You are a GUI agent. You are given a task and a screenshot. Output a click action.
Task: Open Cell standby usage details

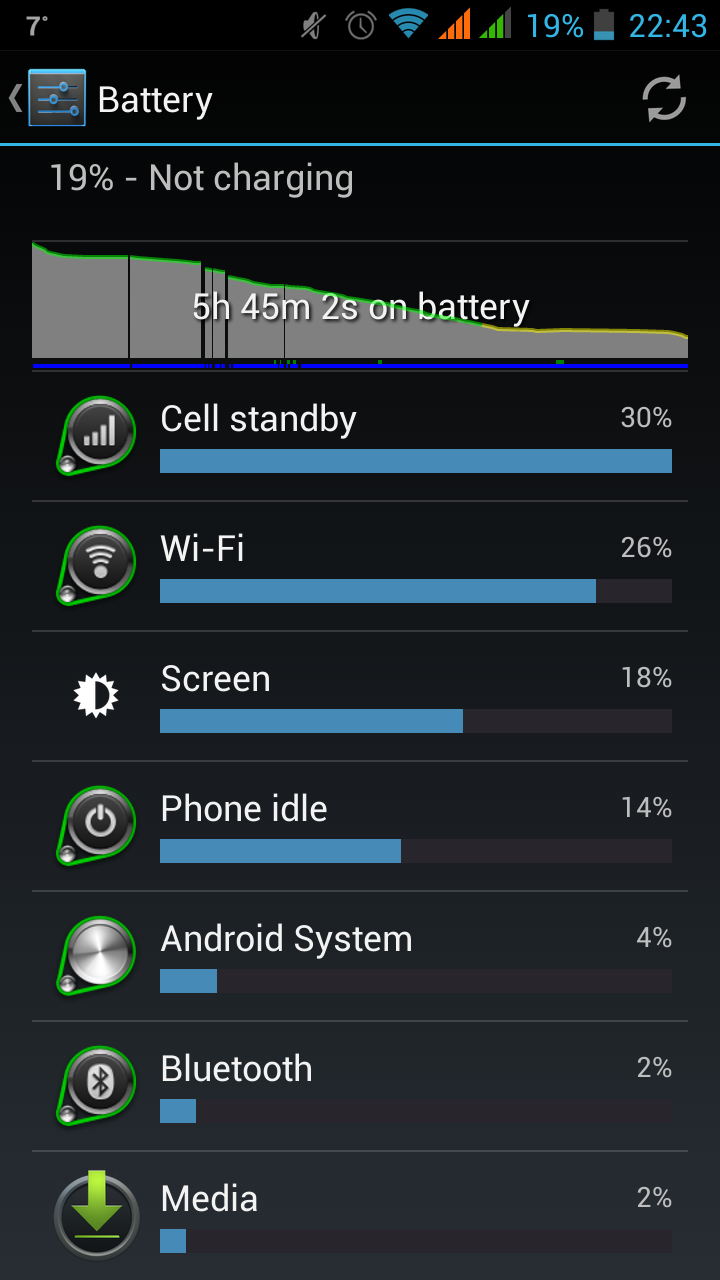[x=360, y=437]
